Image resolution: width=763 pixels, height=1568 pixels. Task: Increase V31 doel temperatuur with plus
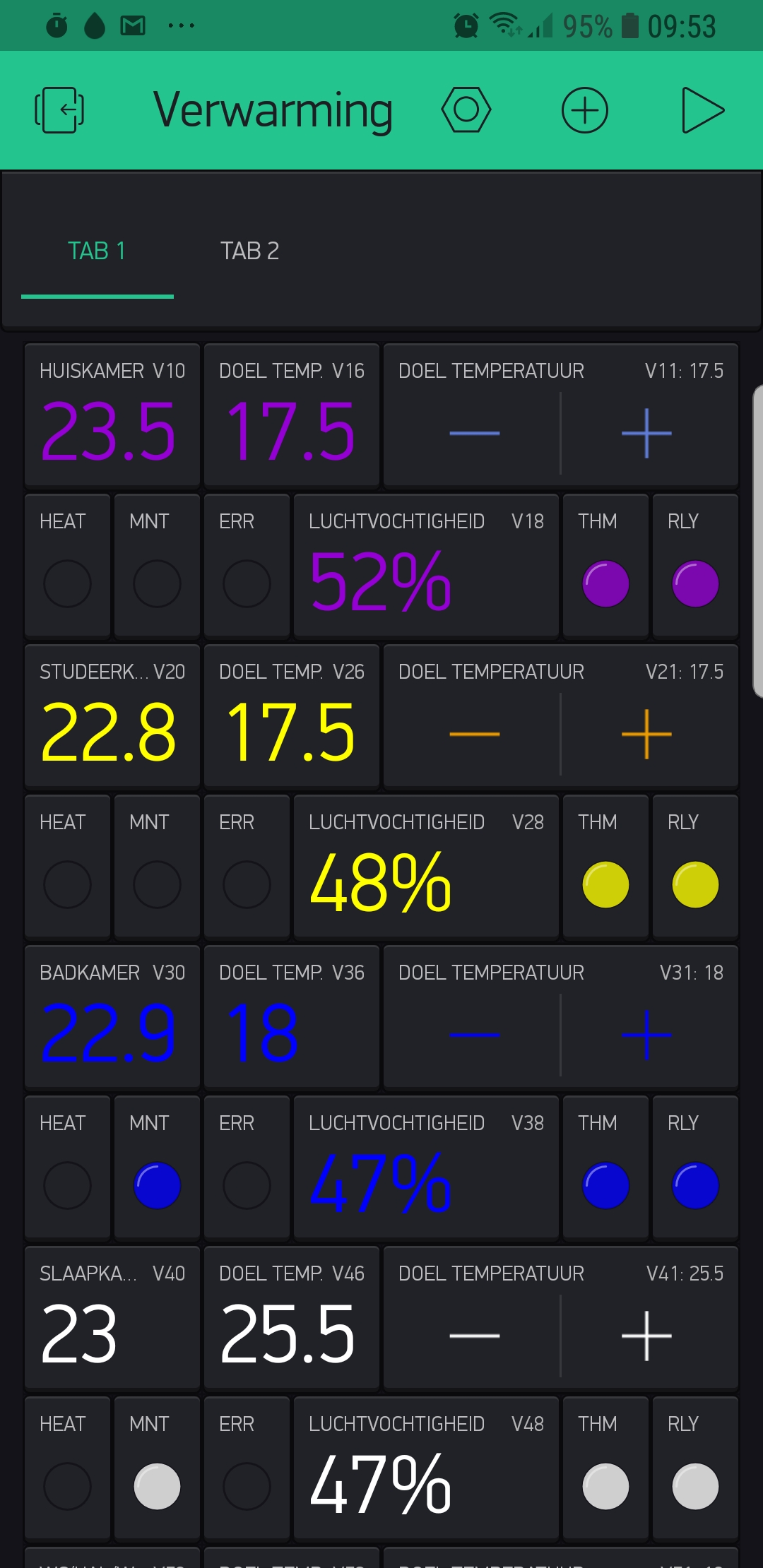click(x=646, y=1035)
